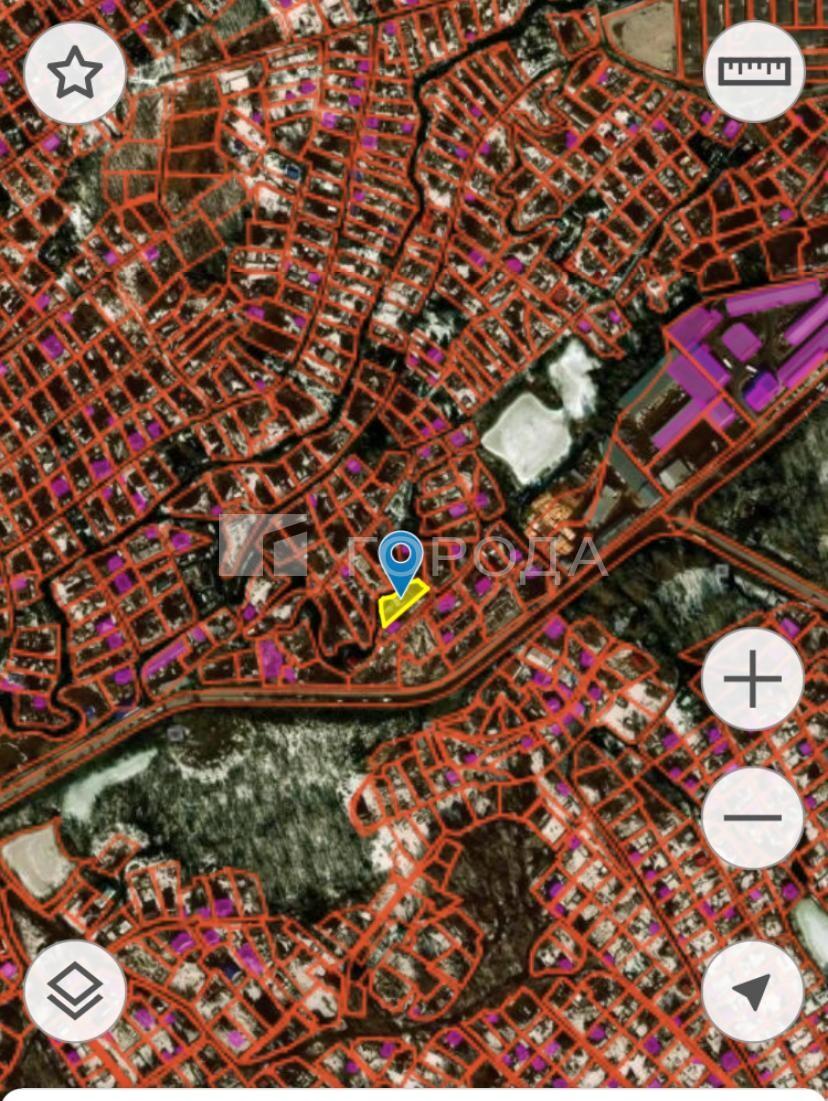Tap the blue location pin marker
828x1101 pixels.
402,558
